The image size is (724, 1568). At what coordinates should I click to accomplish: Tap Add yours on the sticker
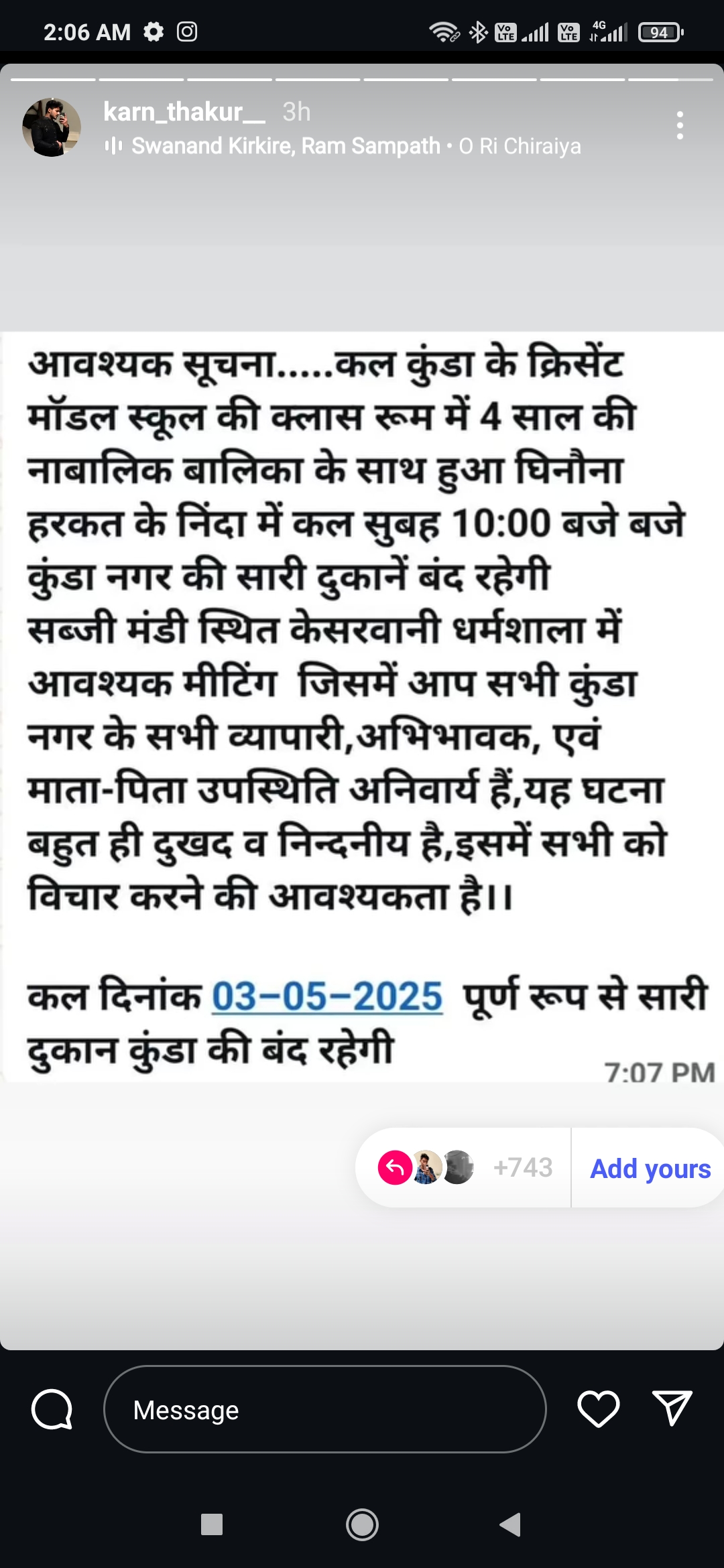pyautogui.click(x=649, y=1169)
